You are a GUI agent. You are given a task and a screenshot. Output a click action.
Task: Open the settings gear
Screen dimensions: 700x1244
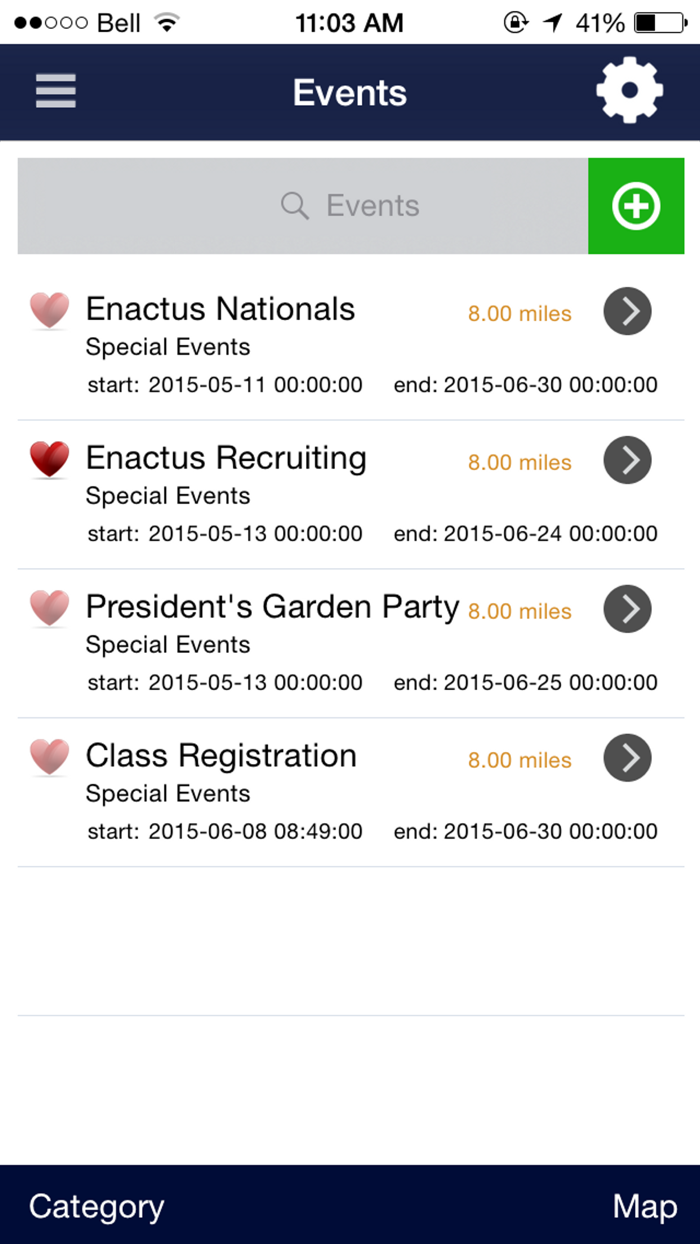[x=629, y=91]
